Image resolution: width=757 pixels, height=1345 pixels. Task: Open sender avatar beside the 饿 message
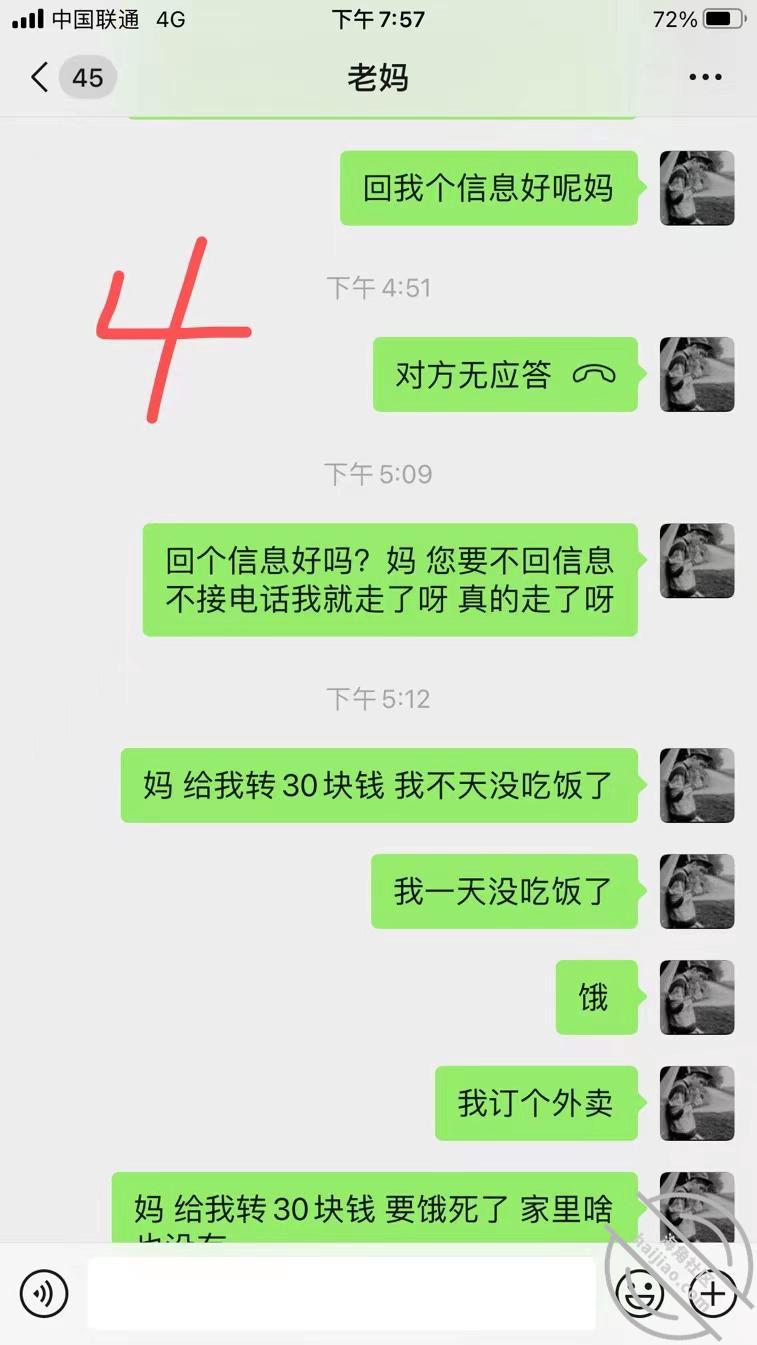coord(697,997)
